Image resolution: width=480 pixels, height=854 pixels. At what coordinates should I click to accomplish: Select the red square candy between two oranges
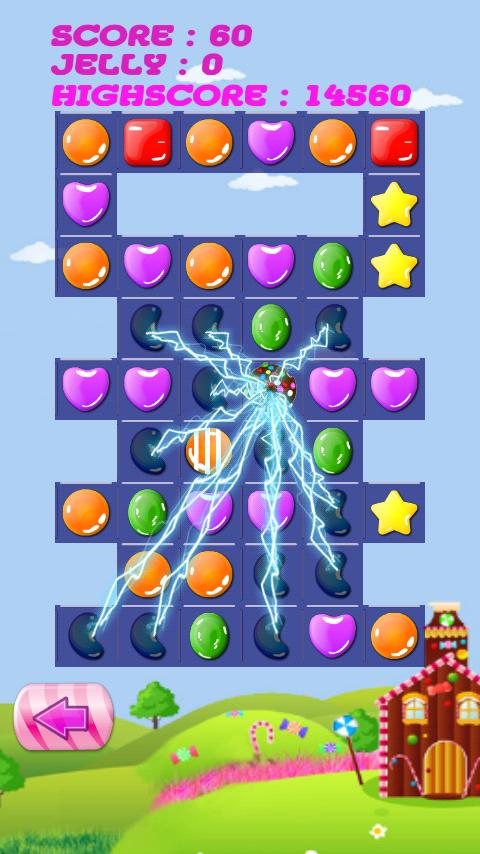(x=147, y=142)
